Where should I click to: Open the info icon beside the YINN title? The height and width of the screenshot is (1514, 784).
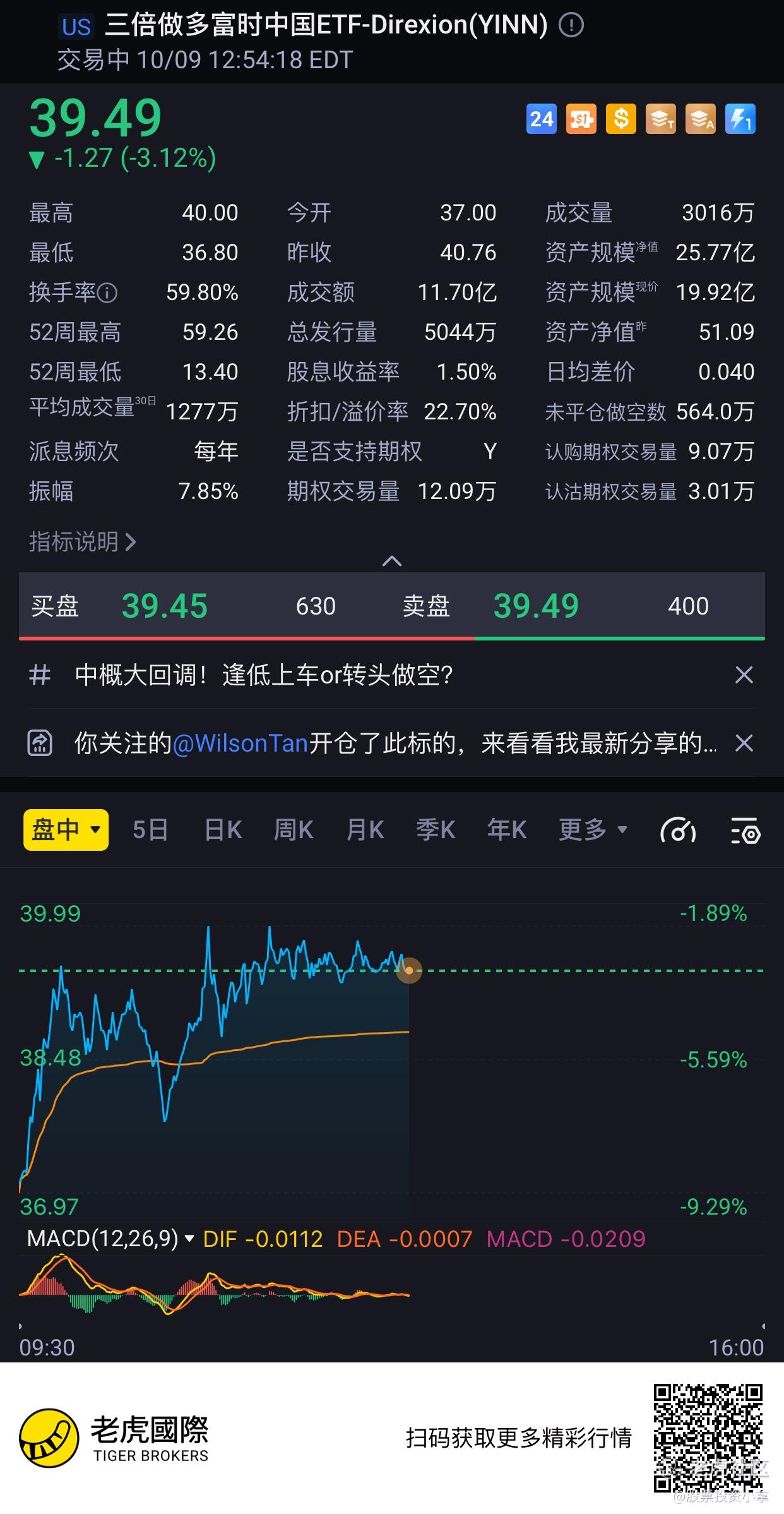click(x=571, y=26)
